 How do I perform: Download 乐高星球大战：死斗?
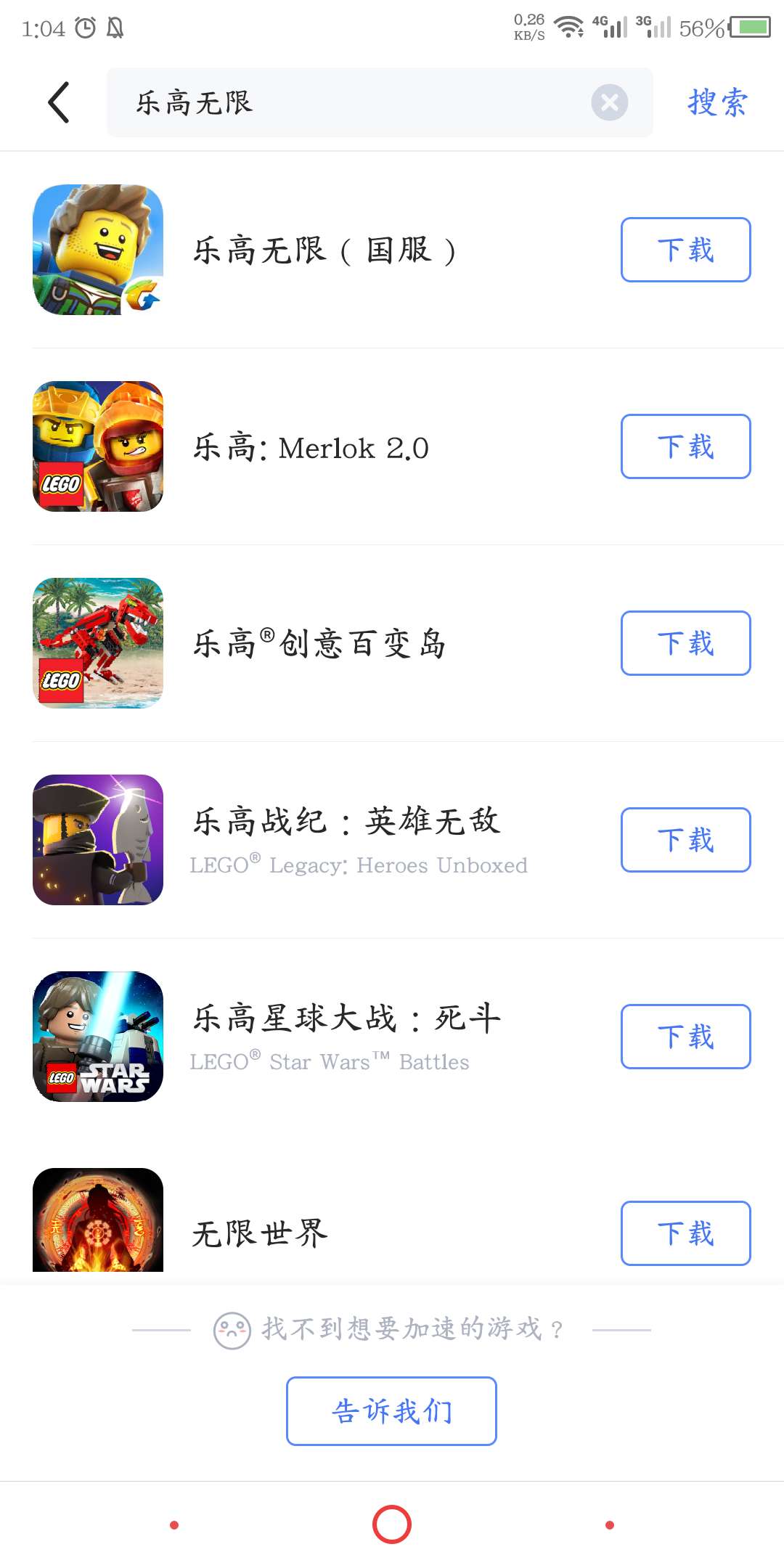point(685,1037)
